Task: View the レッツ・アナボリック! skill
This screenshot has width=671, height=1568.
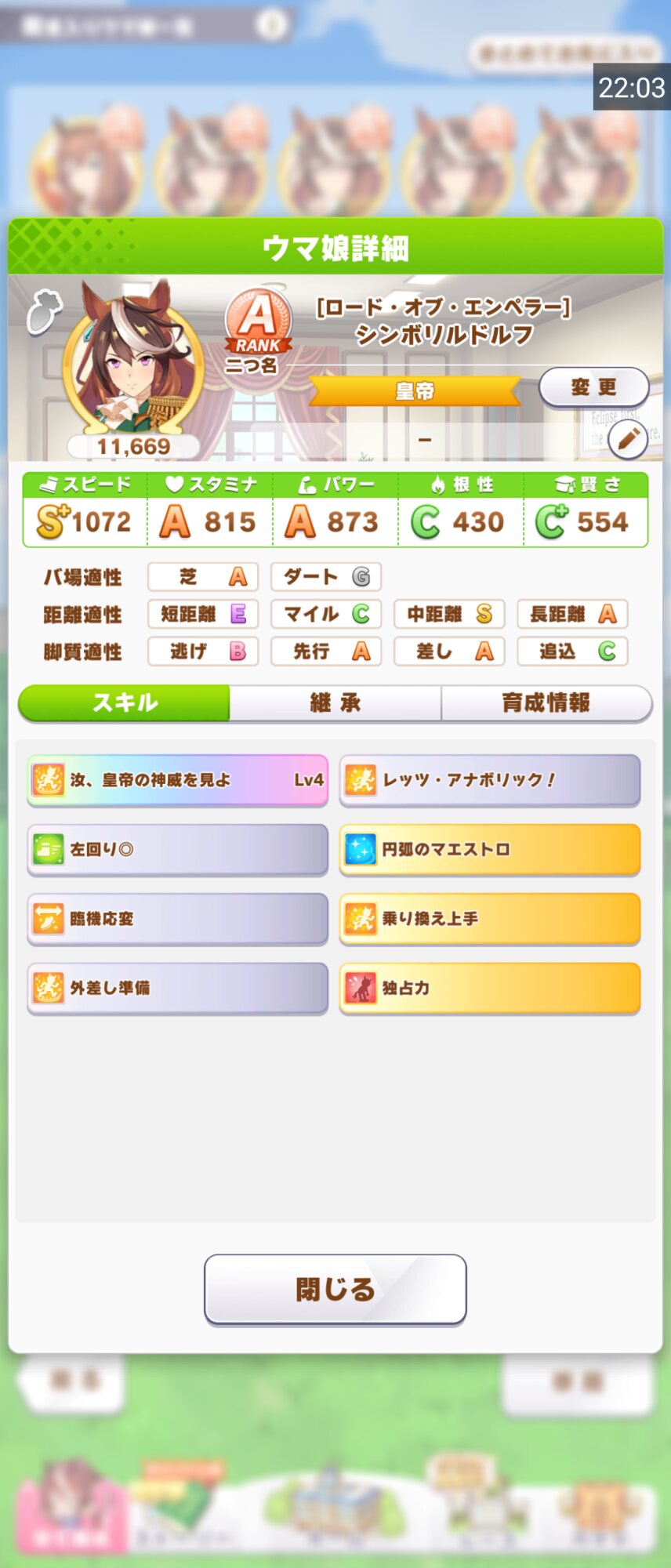Action: (x=490, y=780)
